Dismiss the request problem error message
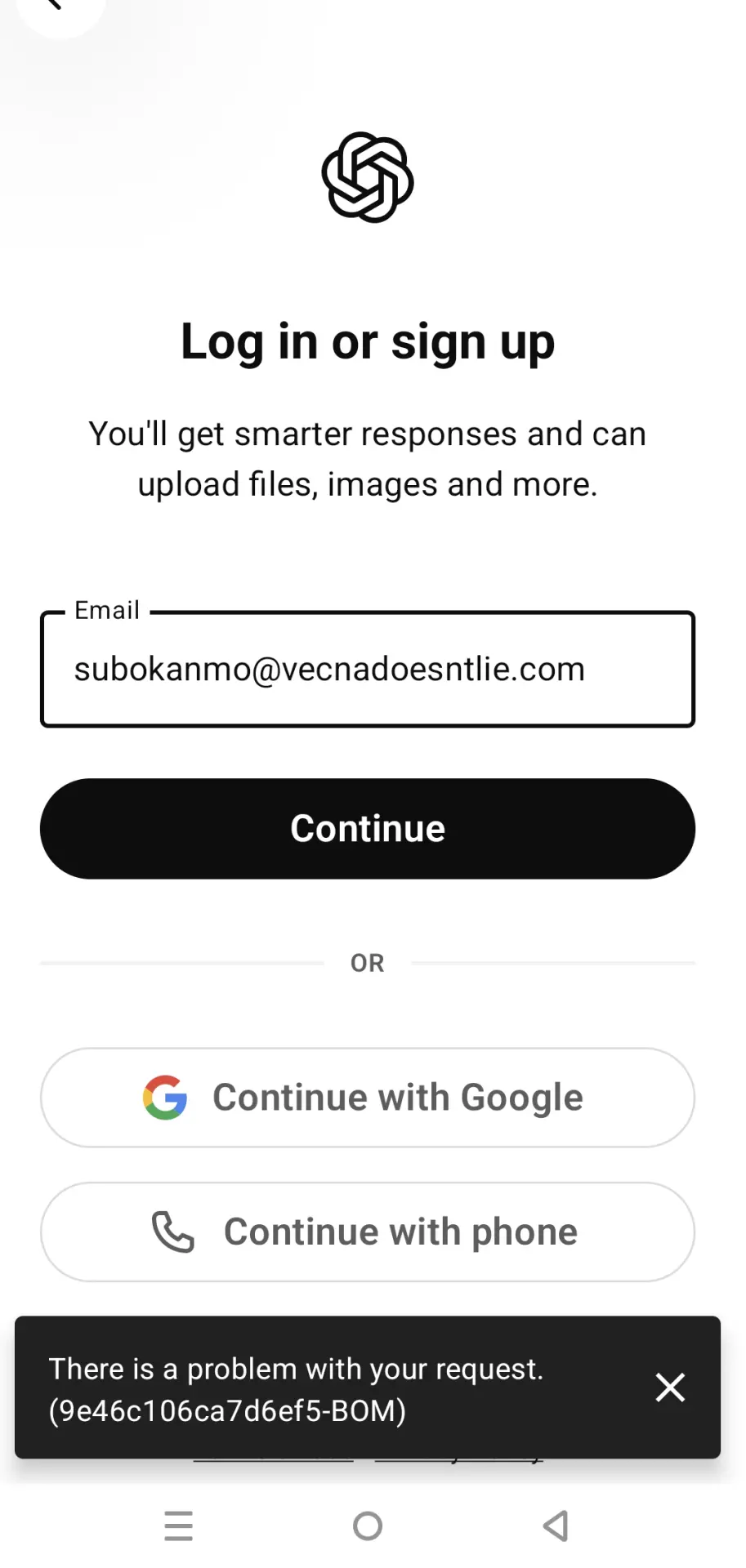This screenshot has height=1568, width=746. tap(670, 1387)
